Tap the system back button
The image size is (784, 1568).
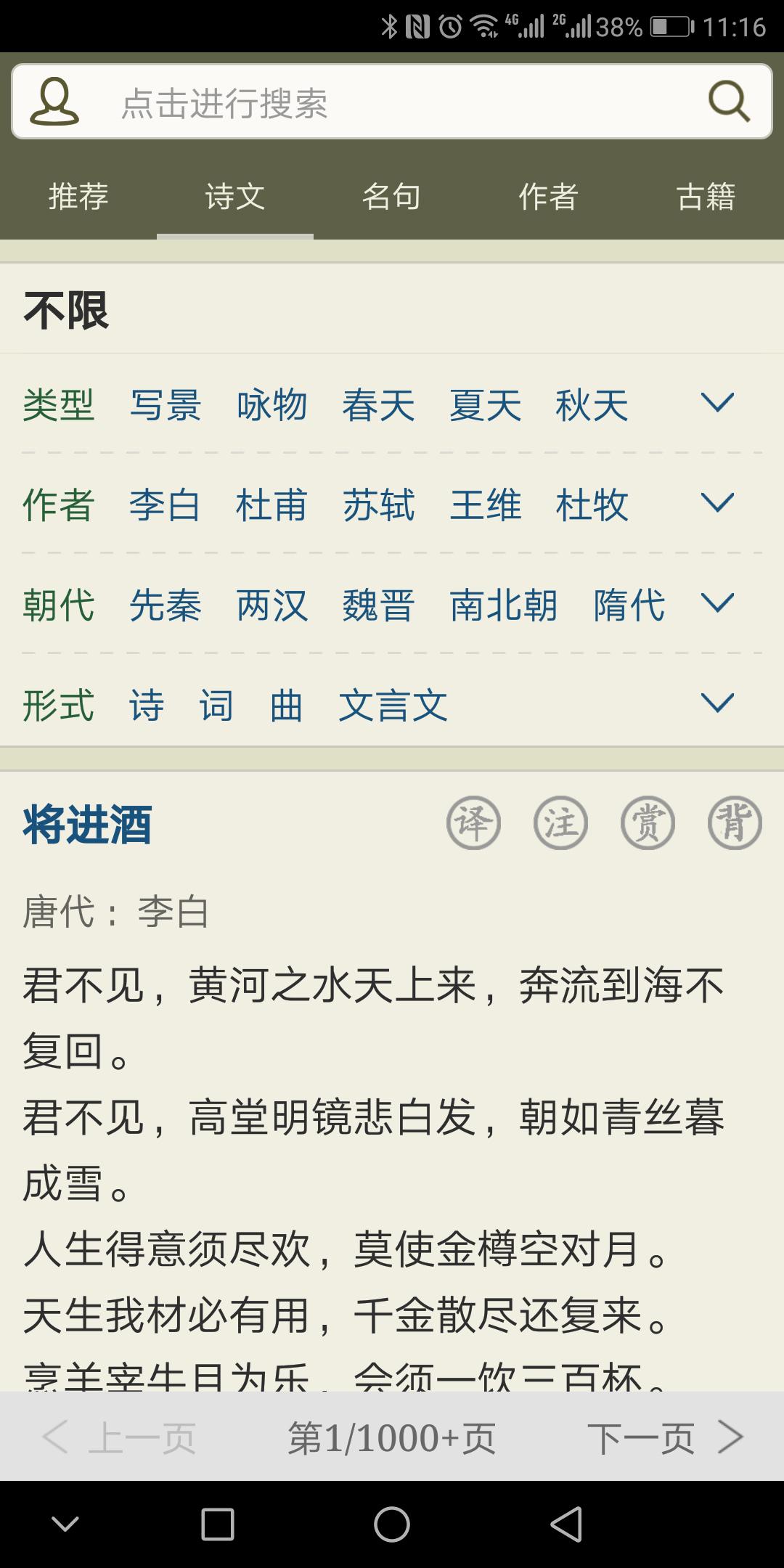(x=566, y=1524)
